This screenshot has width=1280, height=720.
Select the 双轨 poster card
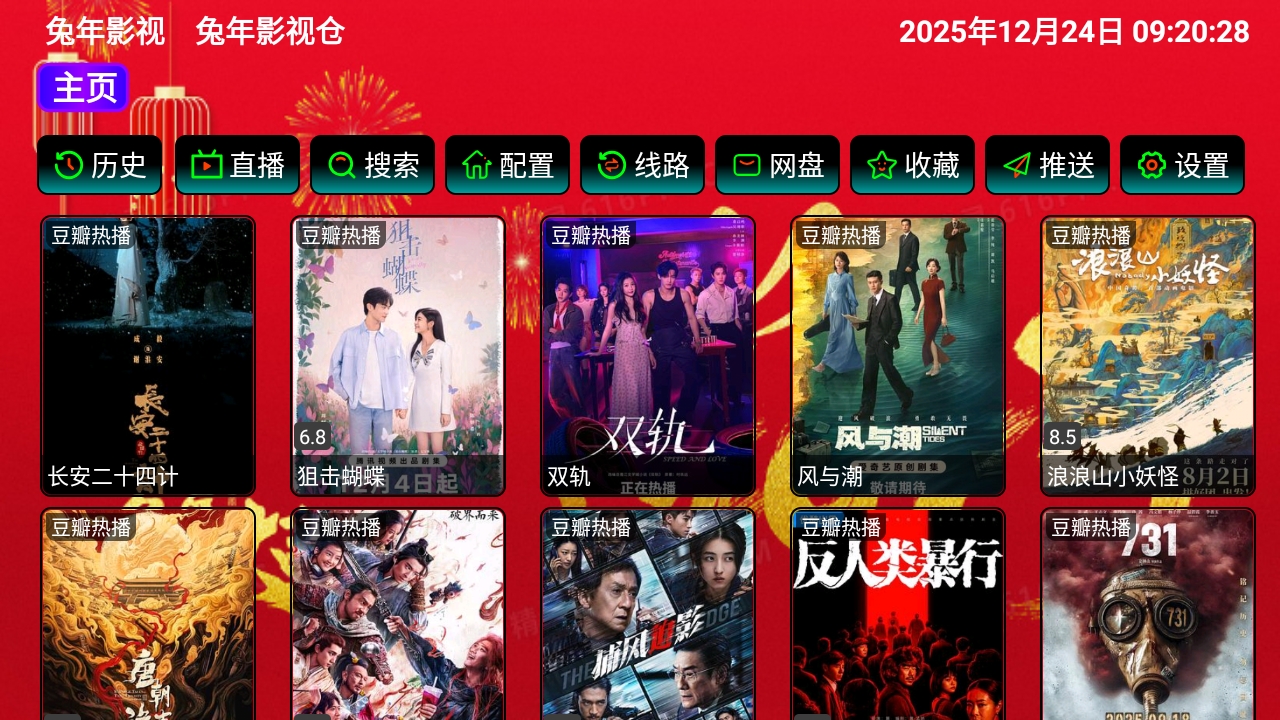tap(648, 355)
